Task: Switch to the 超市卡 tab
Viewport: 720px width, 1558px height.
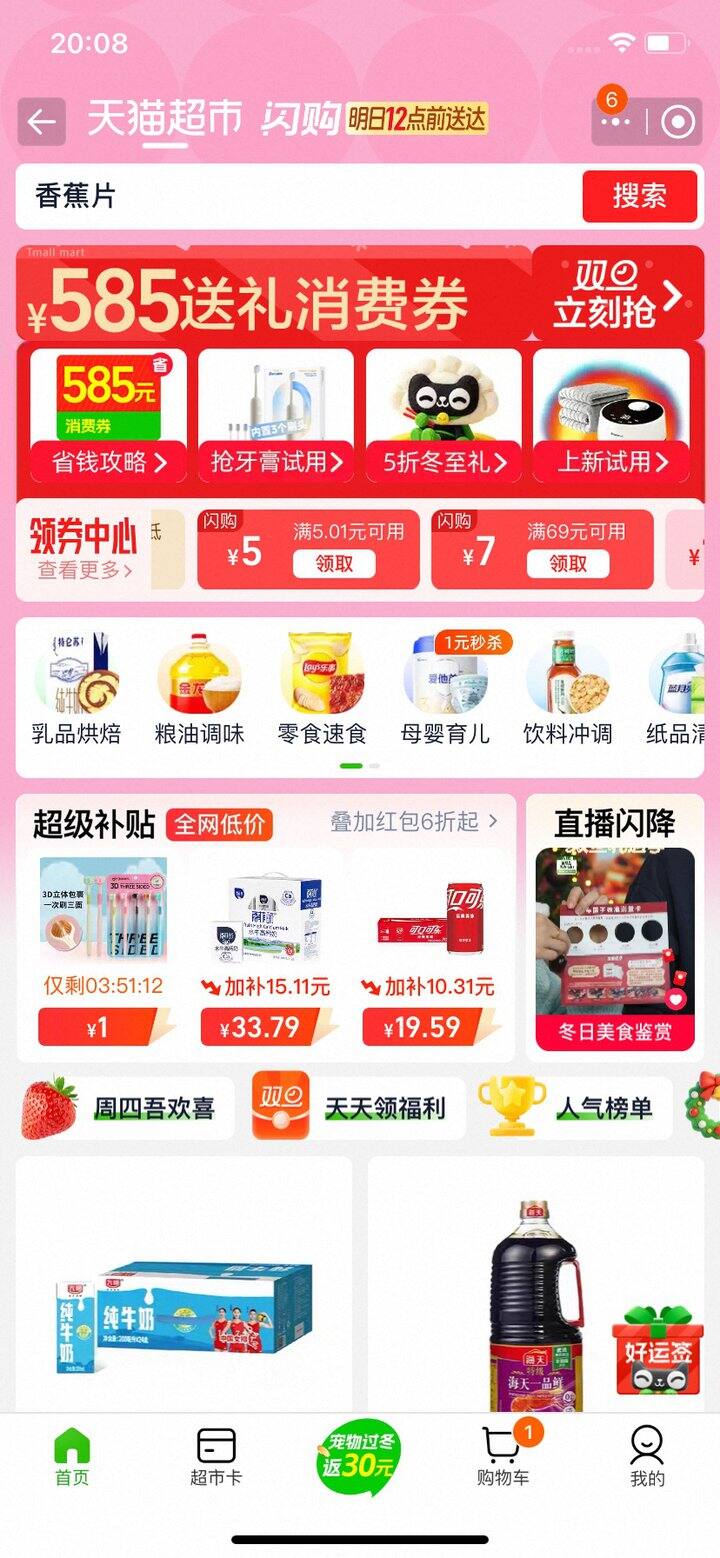Action: (216, 1456)
